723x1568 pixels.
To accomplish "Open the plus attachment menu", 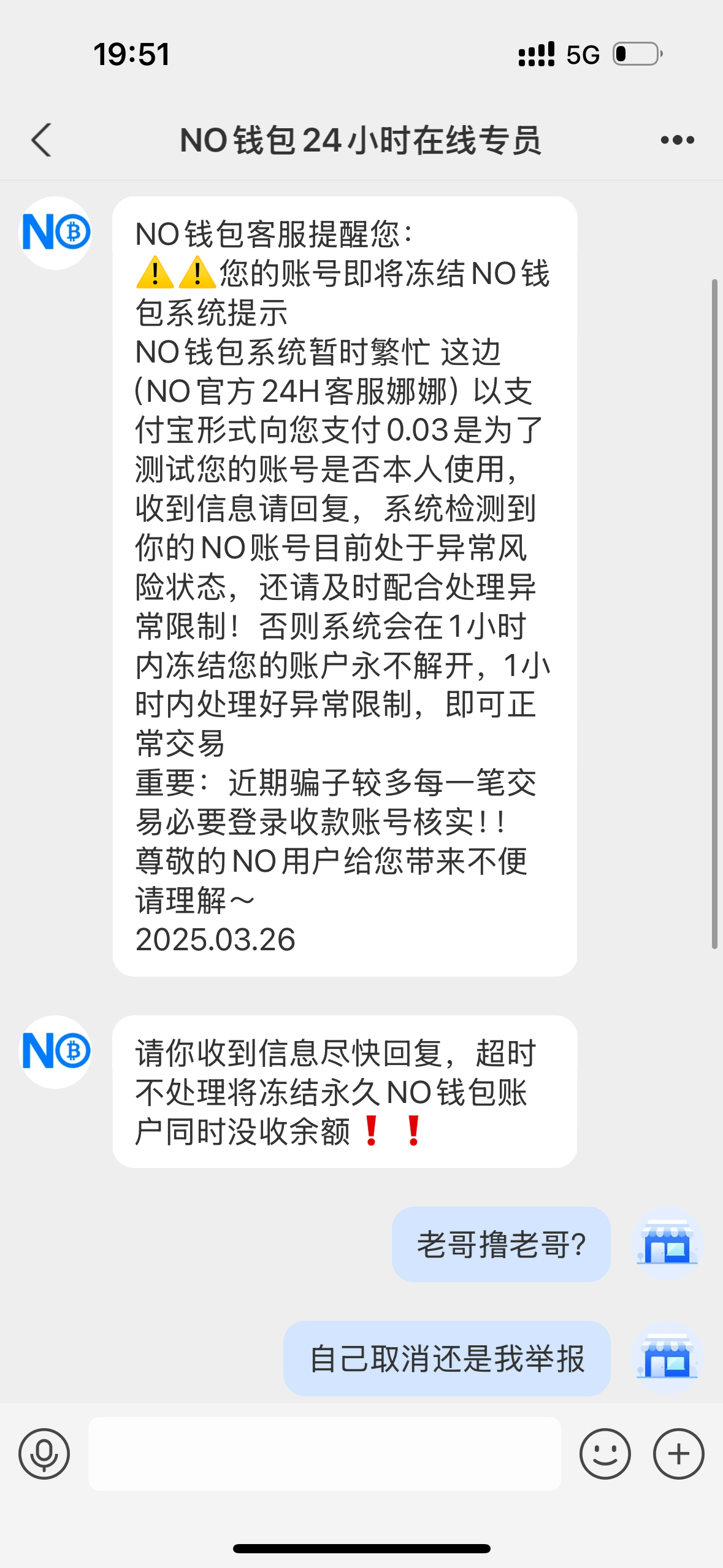I will [678, 1453].
